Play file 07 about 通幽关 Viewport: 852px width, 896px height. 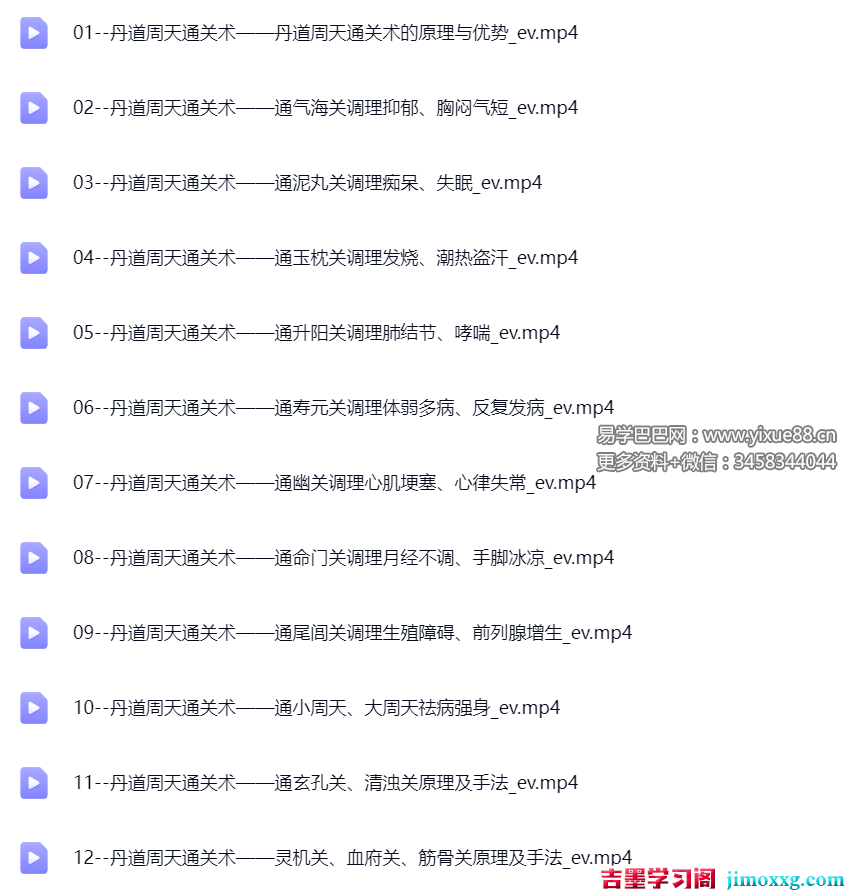click(x=334, y=483)
